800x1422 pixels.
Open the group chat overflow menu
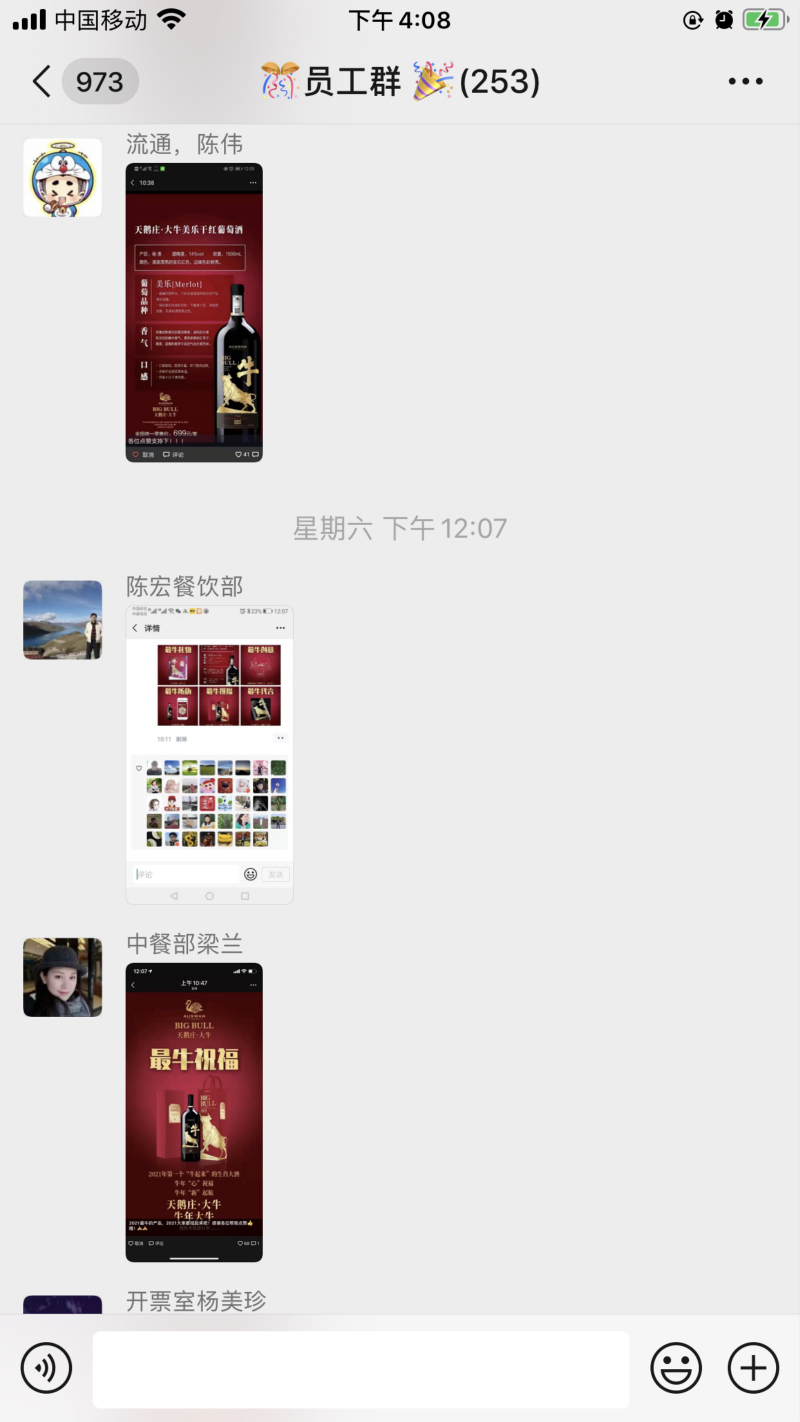pos(745,82)
